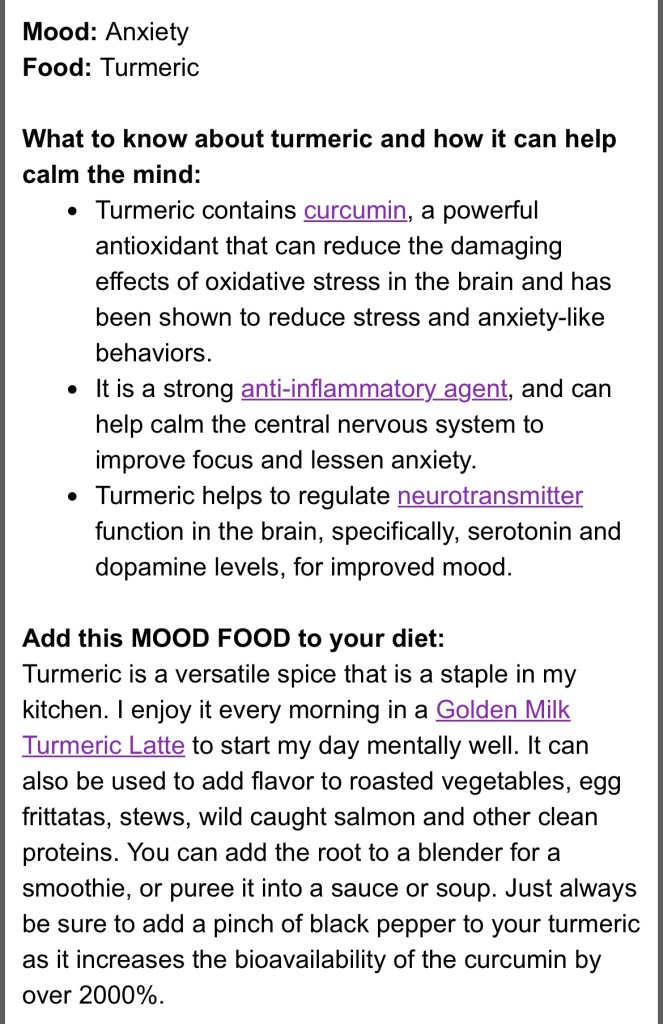Open the curcumin link
The width and height of the screenshot is (663, 1024).
click(355, 211)
